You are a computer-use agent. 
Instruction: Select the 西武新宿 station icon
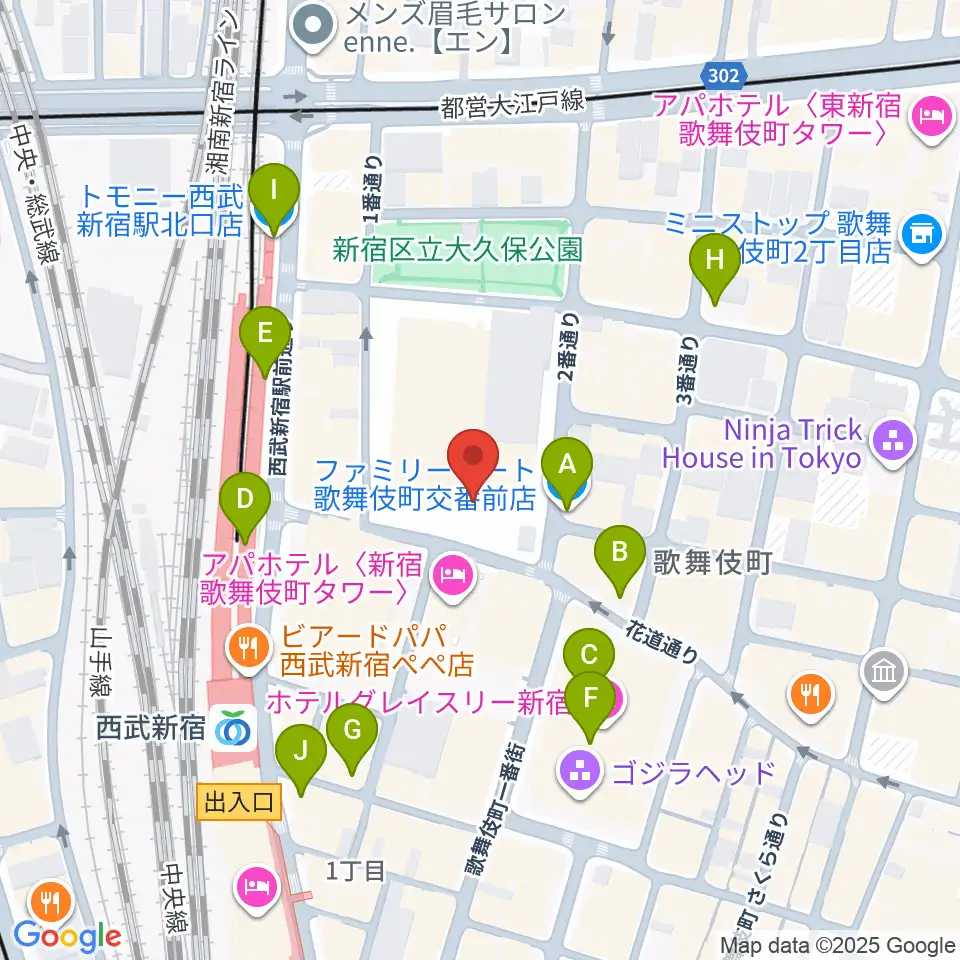(236, 727)
